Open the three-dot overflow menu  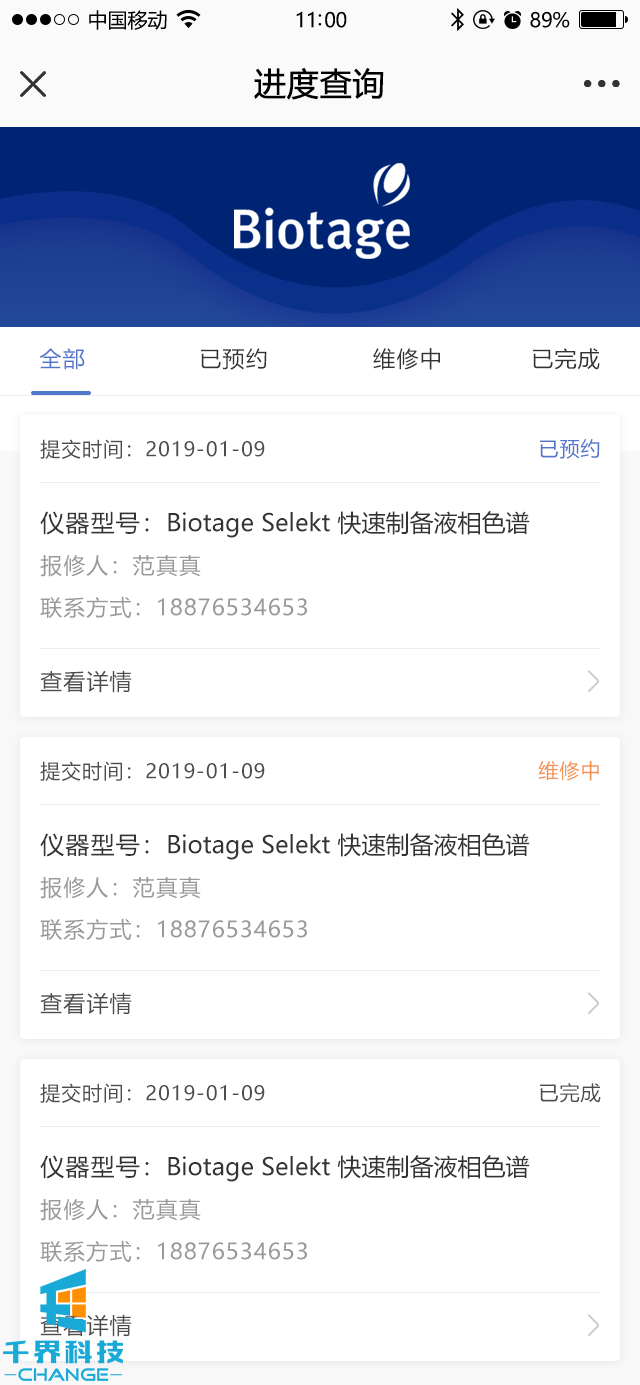601,84
